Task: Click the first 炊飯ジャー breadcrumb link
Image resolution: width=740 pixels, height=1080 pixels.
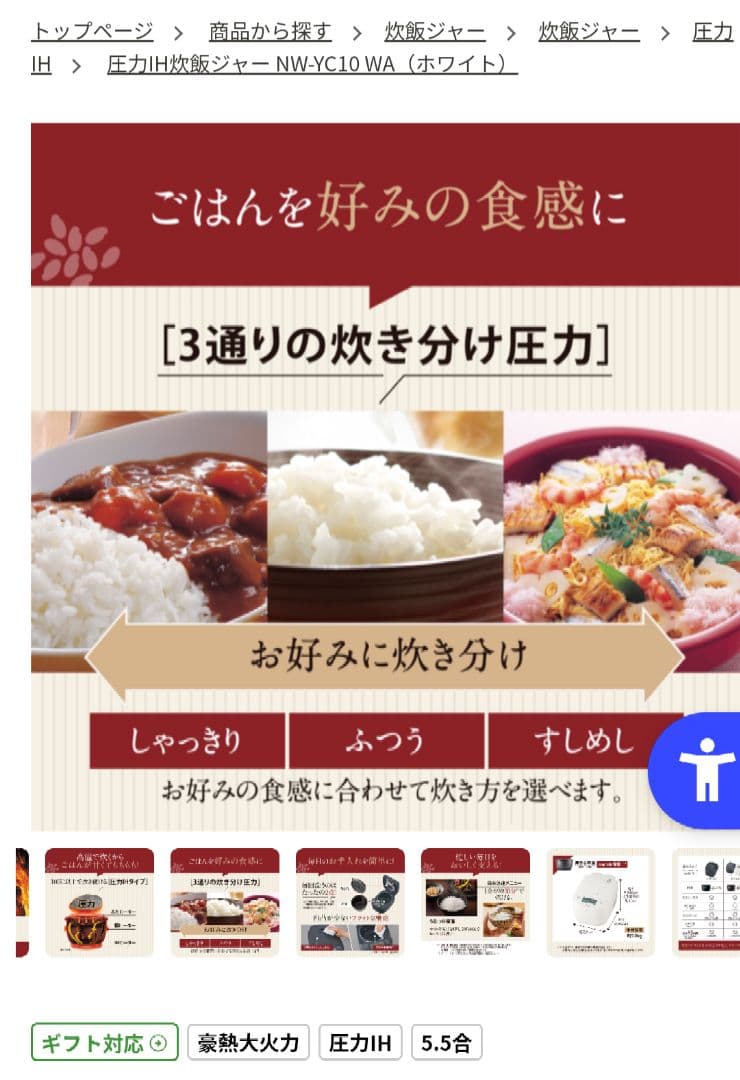Action: [x=435, y=31]
